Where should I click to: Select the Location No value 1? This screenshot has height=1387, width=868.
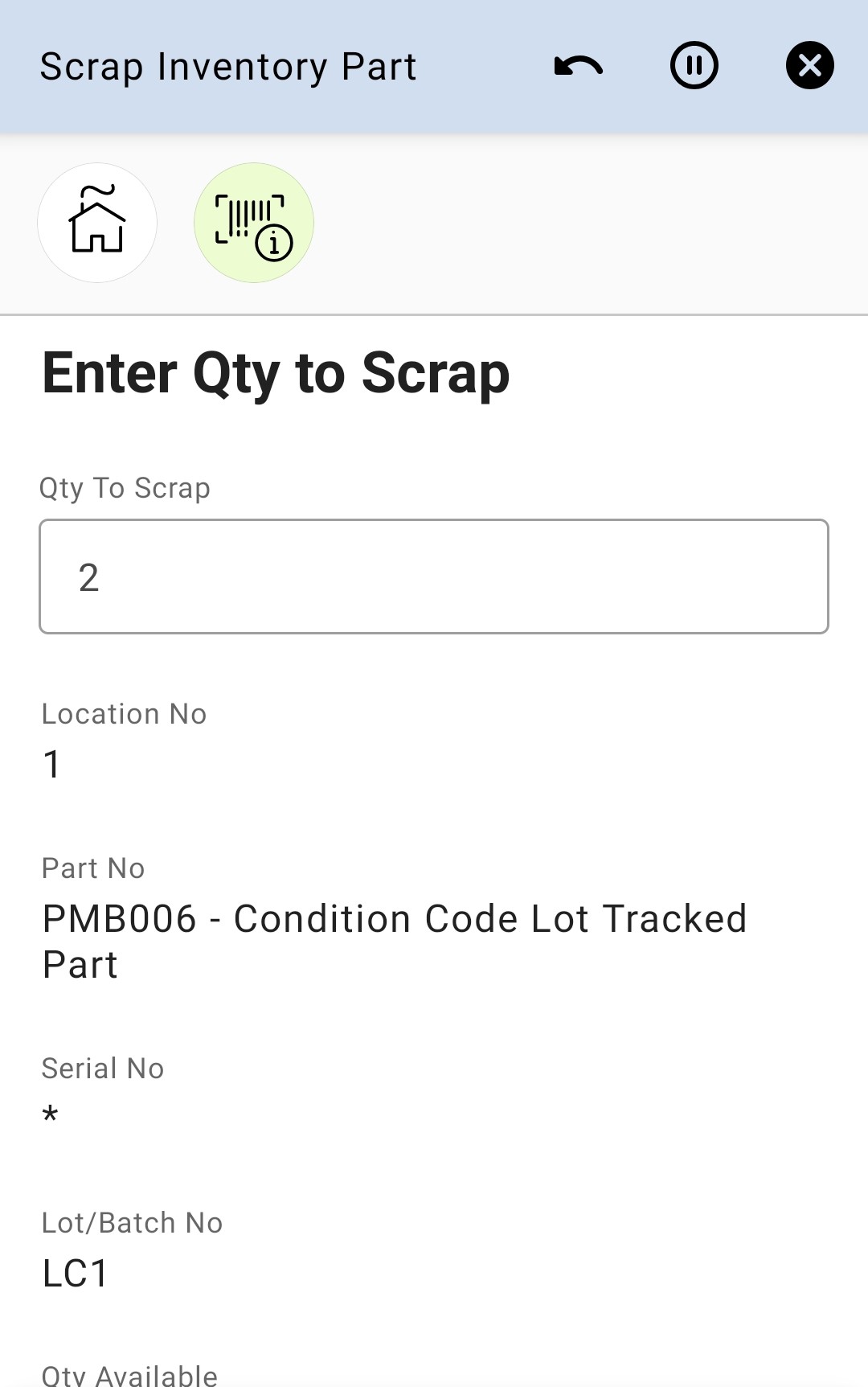pyautogui.click(x=51, y=765)
